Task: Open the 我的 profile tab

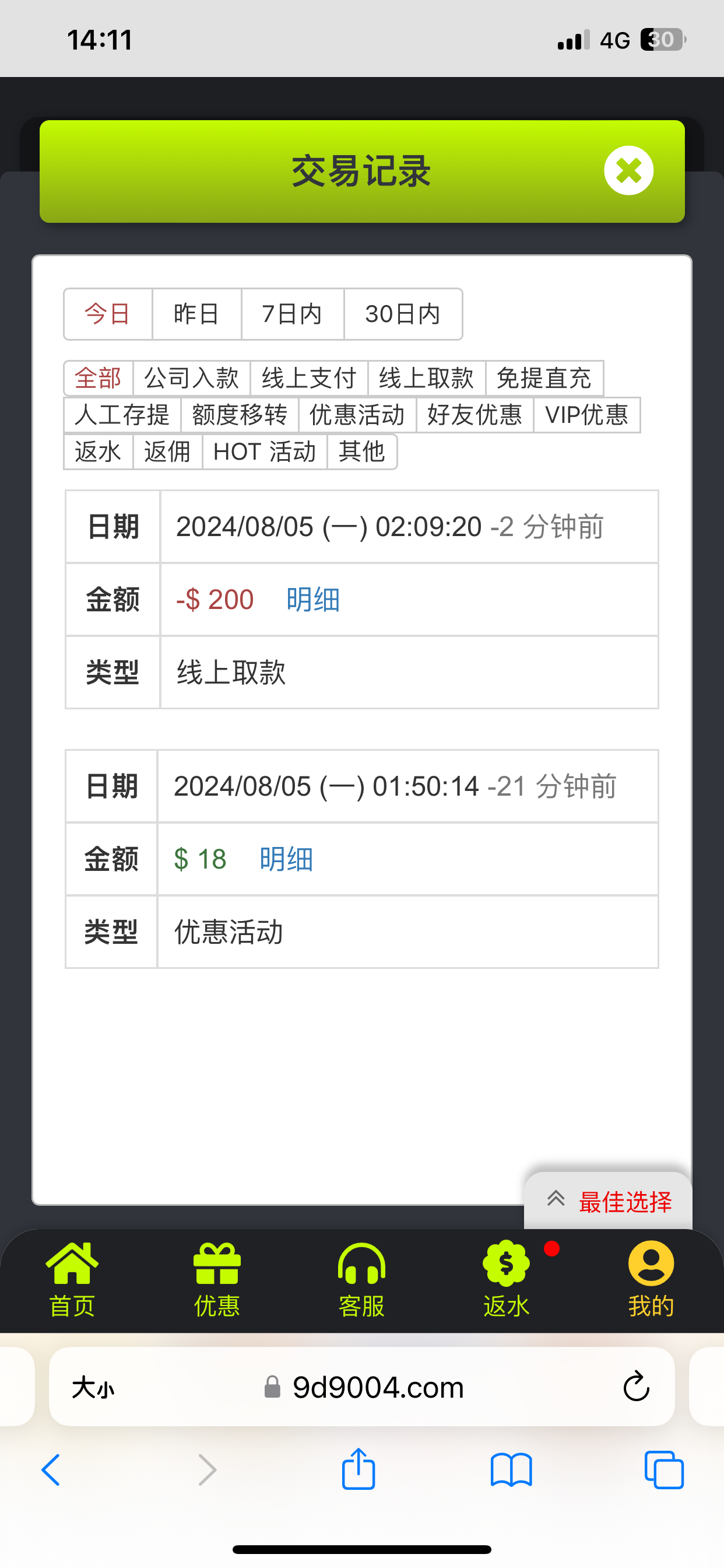Action: (x=651, y=1279)
